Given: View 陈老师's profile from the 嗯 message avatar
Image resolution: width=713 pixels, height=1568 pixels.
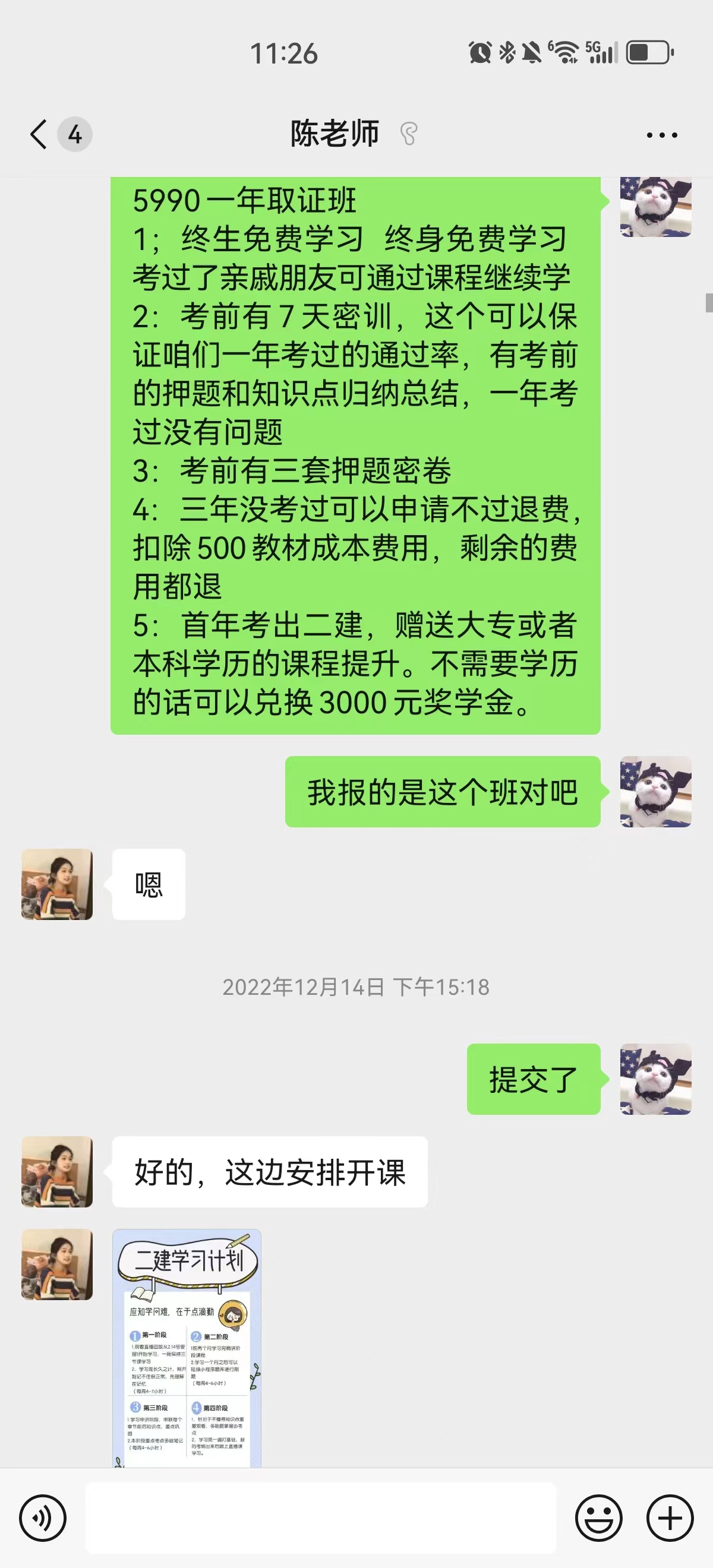Looking at the screenshot, I should pyautogui.click(x=57, y=884).
